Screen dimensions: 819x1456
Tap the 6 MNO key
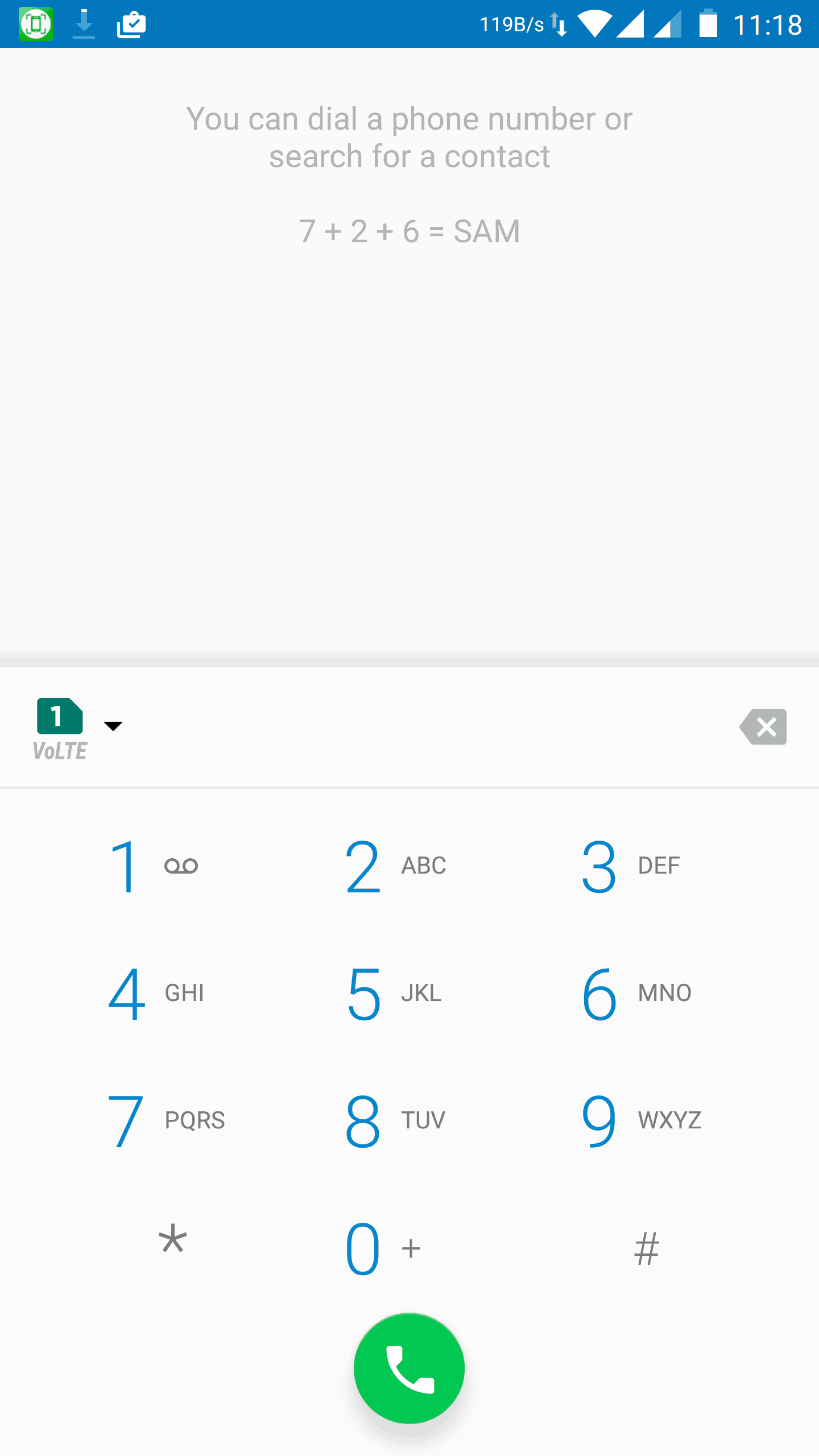[646, 994]
